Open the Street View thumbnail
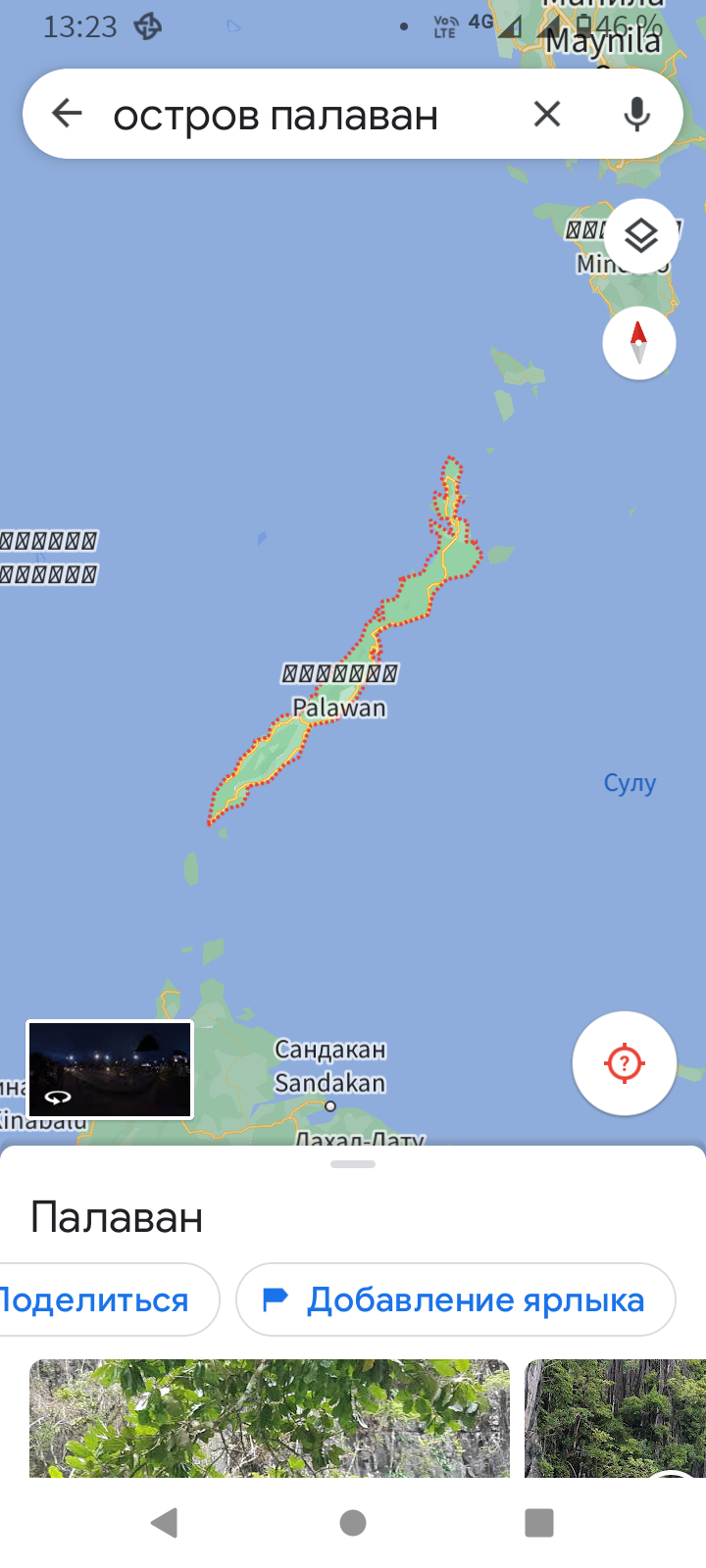Image resolution: width=706 pixels, height=1568 pixels. click(110, 1069)
